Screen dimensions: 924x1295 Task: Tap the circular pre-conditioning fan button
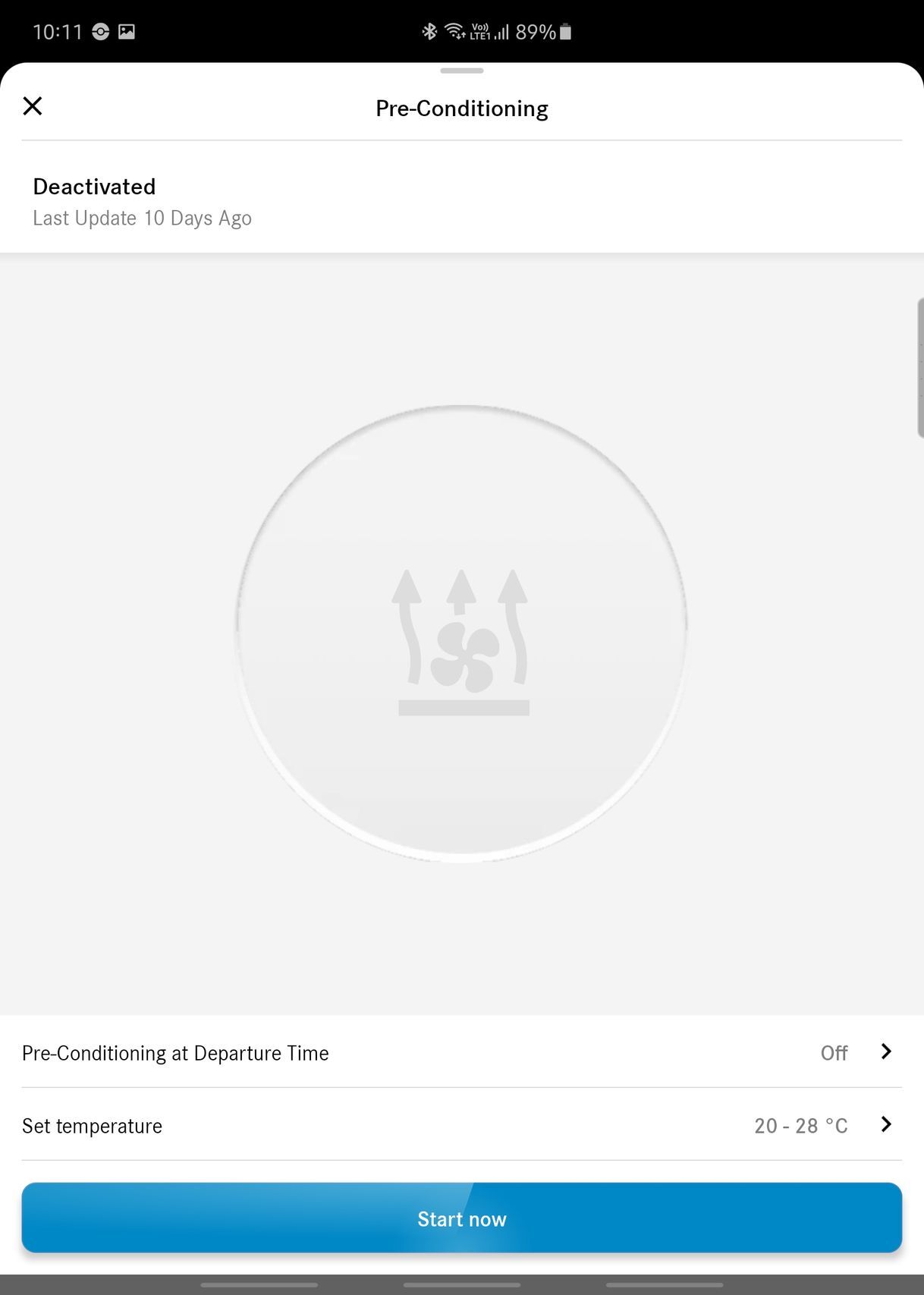pos(462,633)
